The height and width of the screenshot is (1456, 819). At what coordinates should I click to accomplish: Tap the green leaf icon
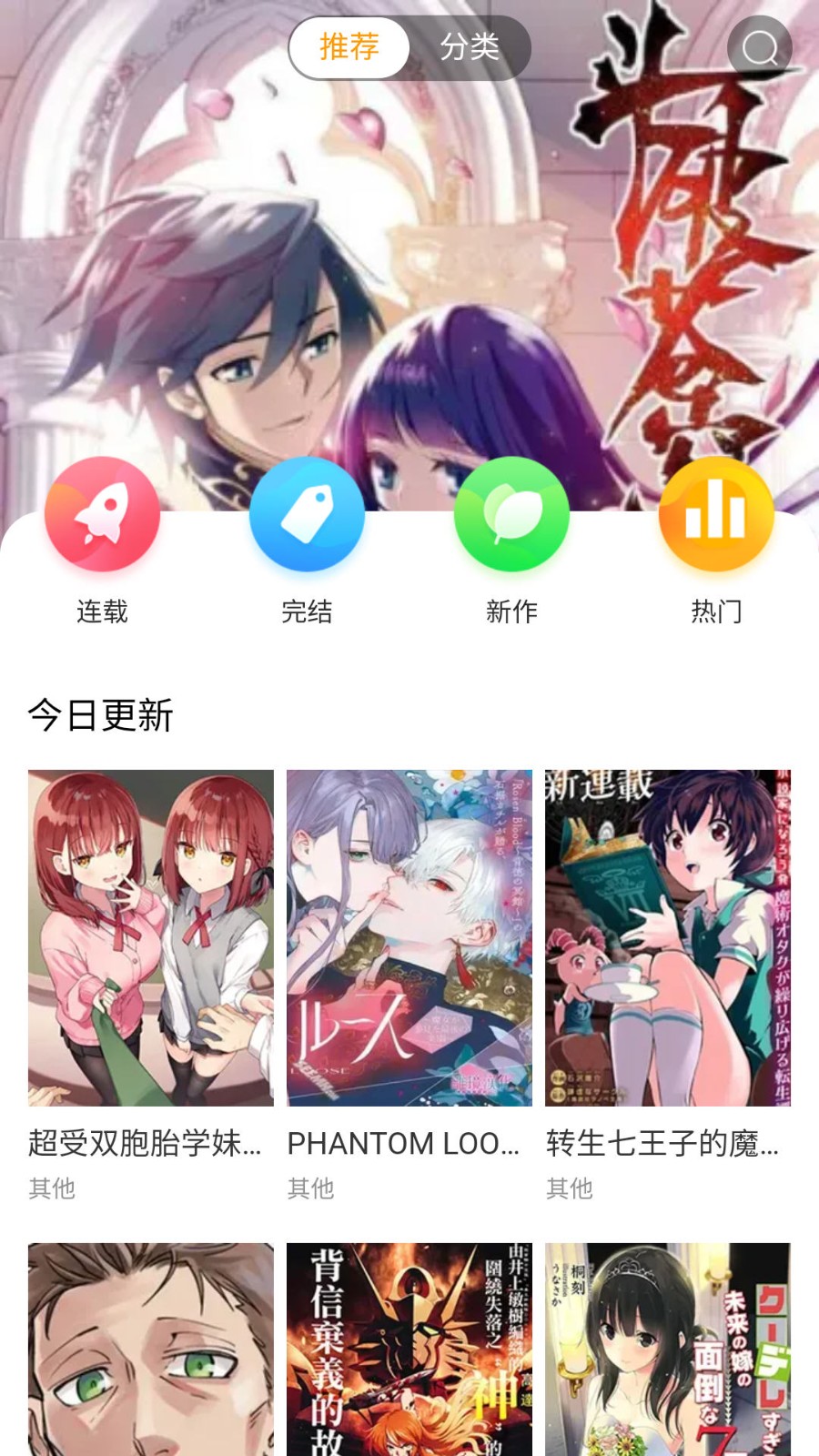coord(511,514)
